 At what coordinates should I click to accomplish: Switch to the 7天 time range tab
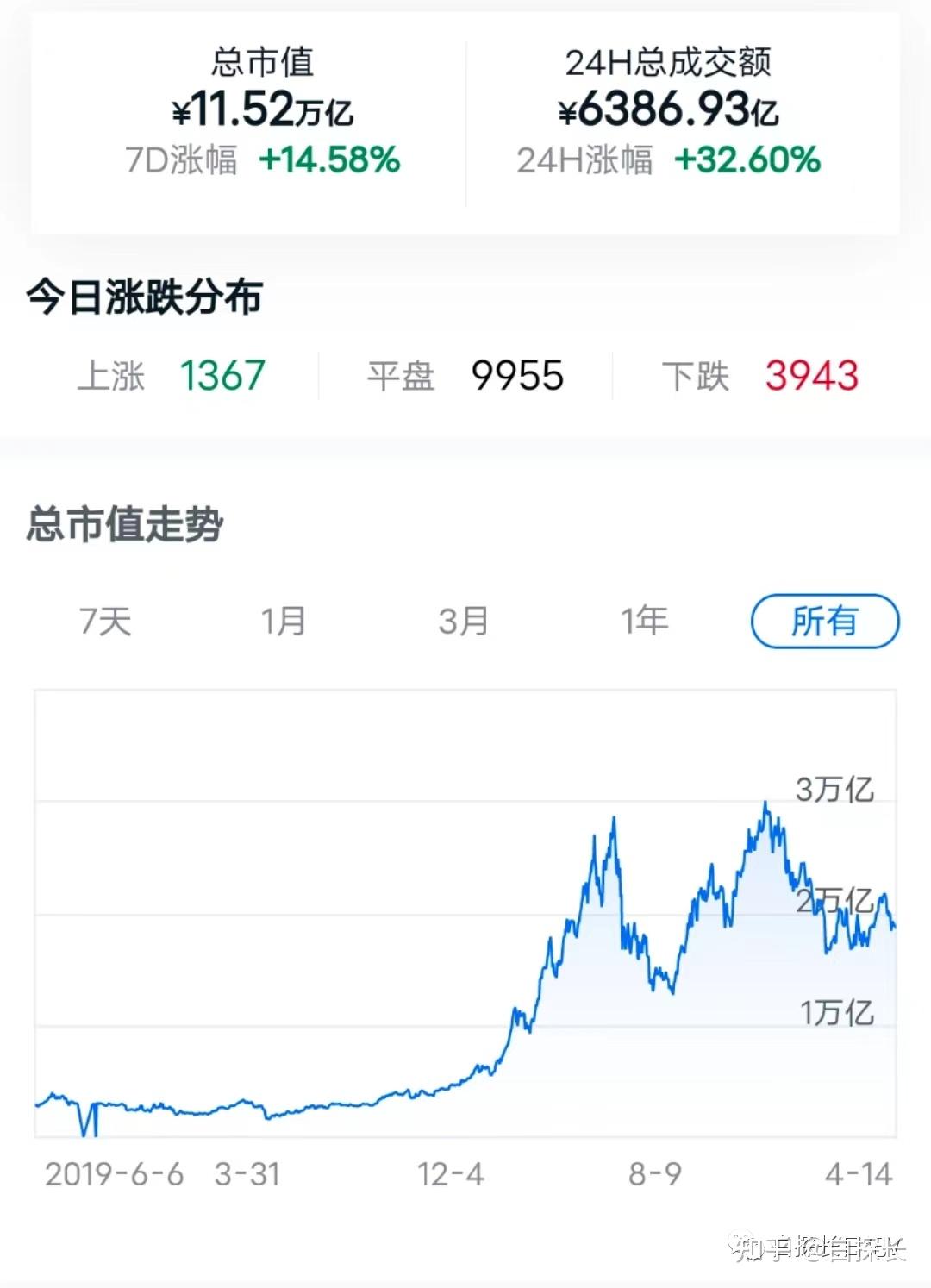click(103, 619)
